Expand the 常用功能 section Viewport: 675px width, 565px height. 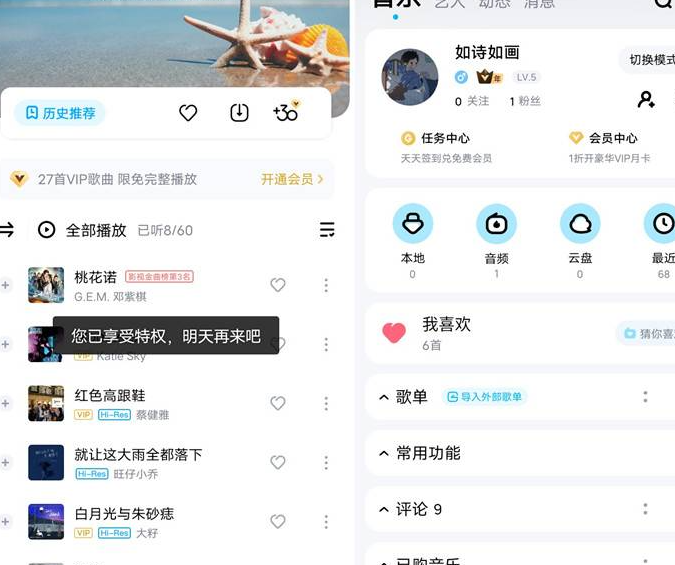[x=420, y=453]
